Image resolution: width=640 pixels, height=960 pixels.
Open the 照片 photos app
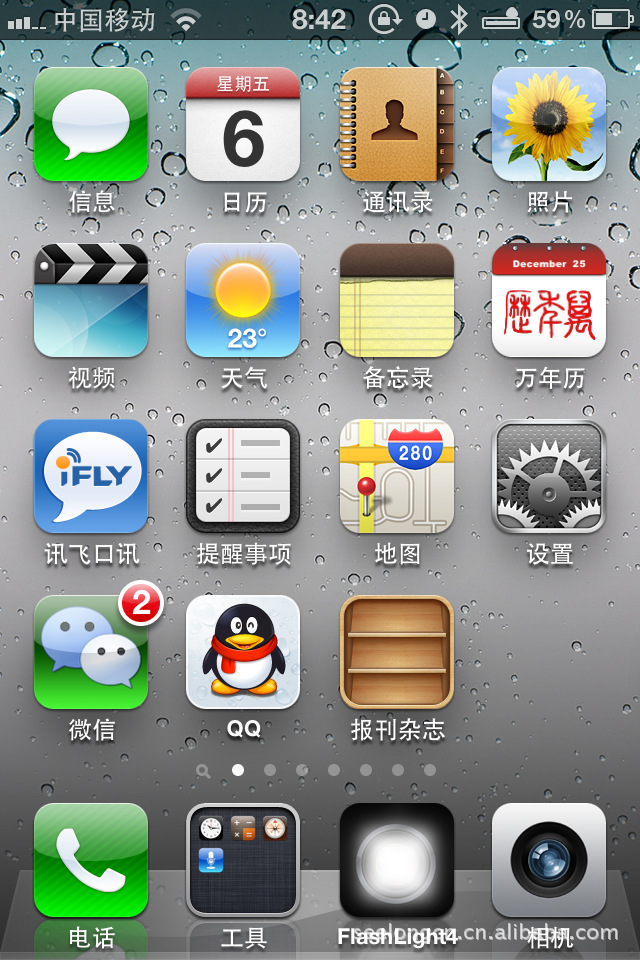click(x=549, y=125)
